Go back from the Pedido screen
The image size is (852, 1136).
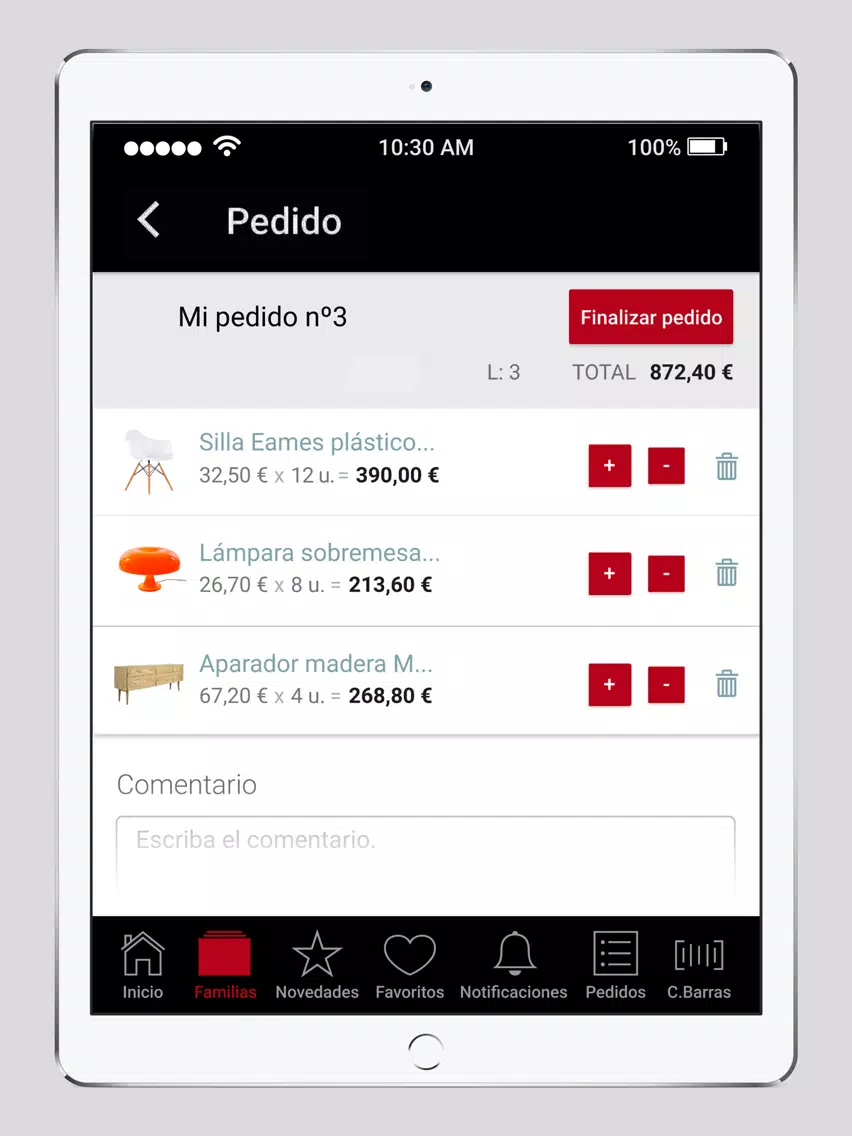pos(149,220)
